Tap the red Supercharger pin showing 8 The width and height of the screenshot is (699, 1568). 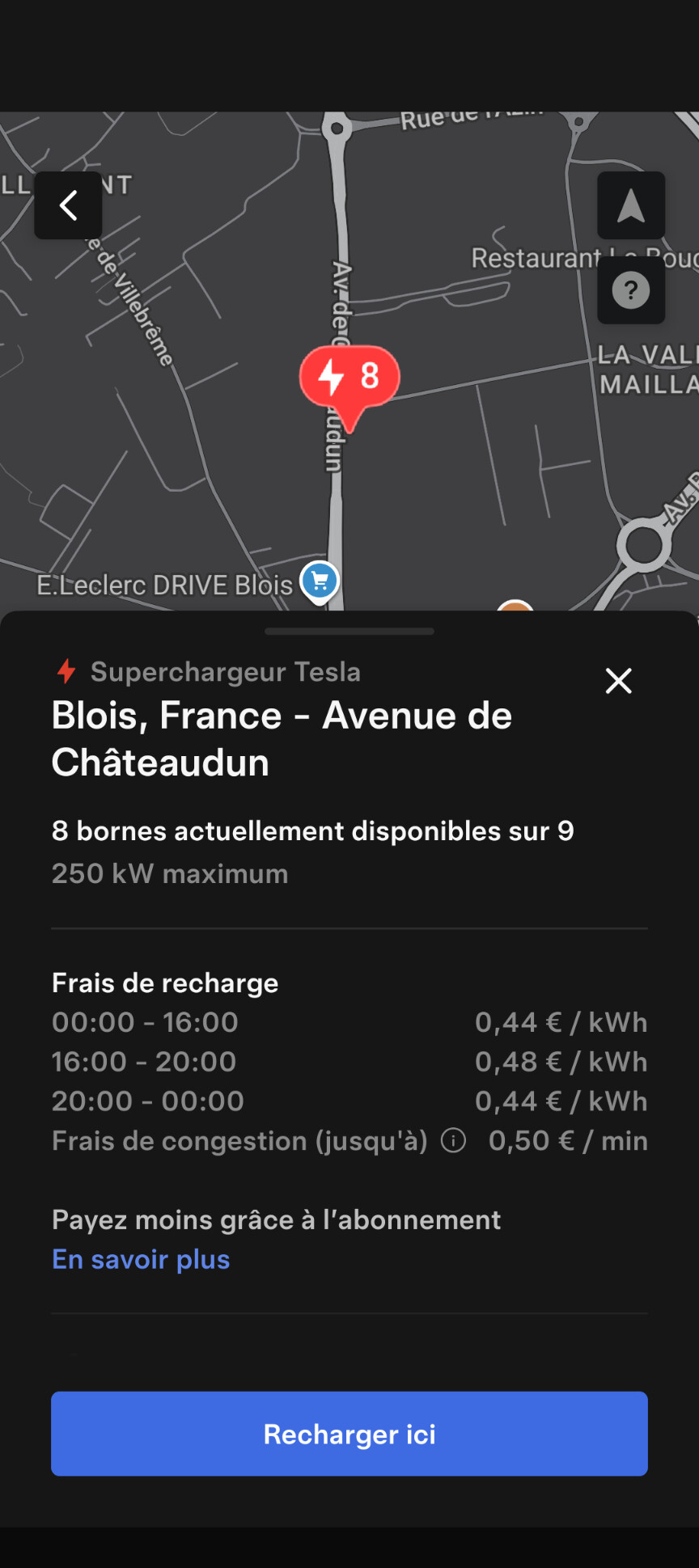[x=349, y=378]
